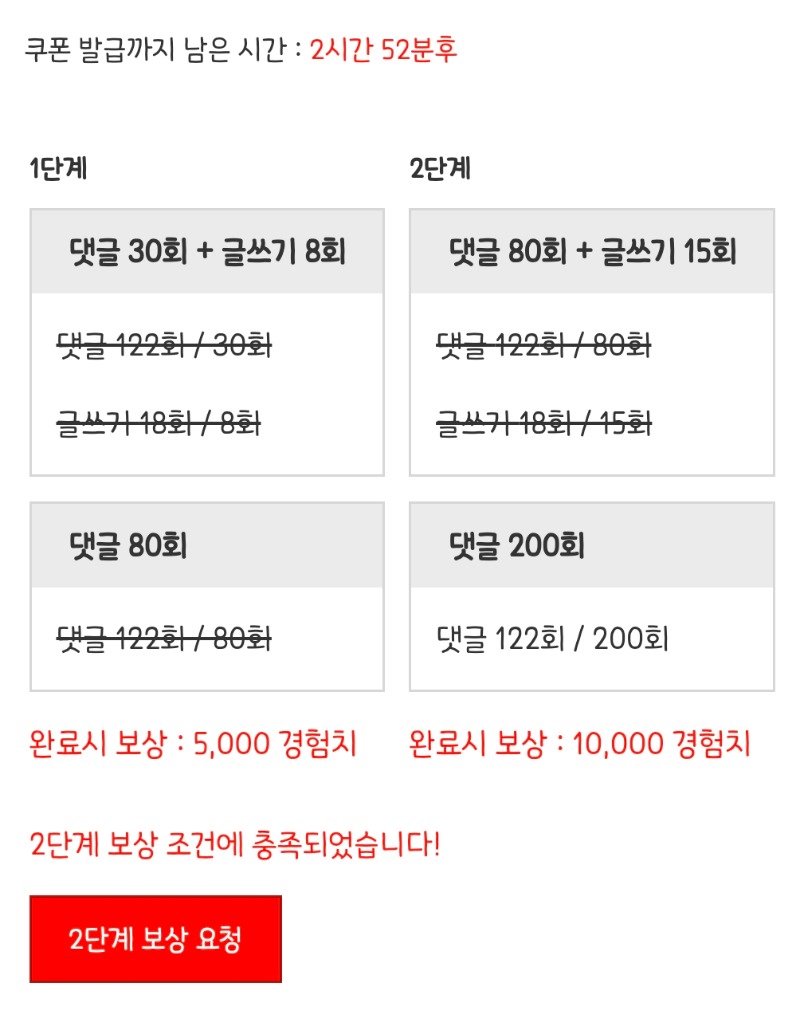
Task: Request the 2단계 보상 reward
Action: tap(155, 939)
